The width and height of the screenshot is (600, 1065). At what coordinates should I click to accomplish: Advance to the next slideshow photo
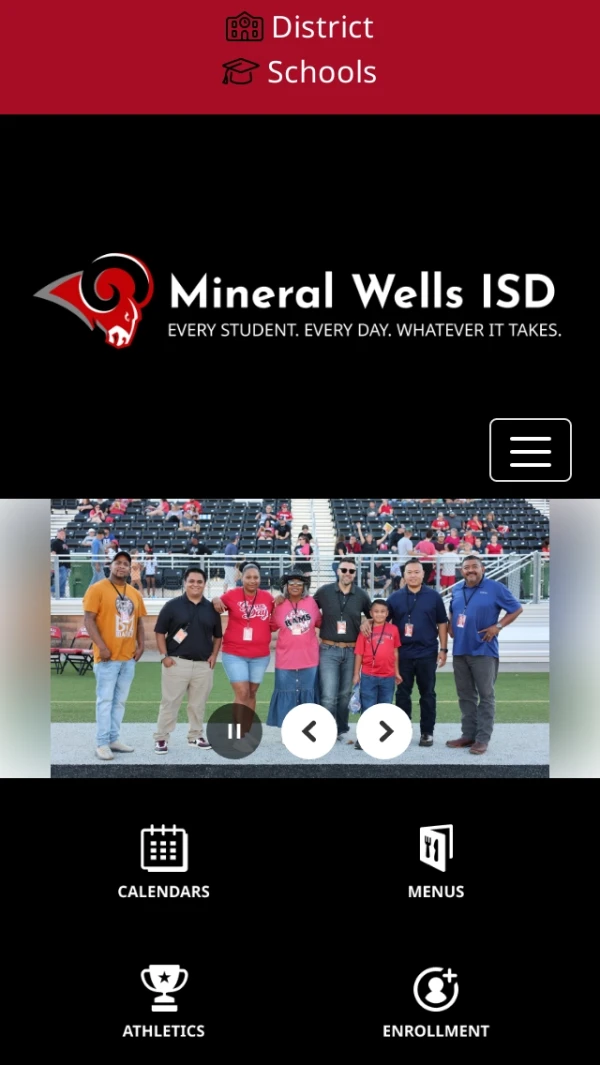(384, 731)
